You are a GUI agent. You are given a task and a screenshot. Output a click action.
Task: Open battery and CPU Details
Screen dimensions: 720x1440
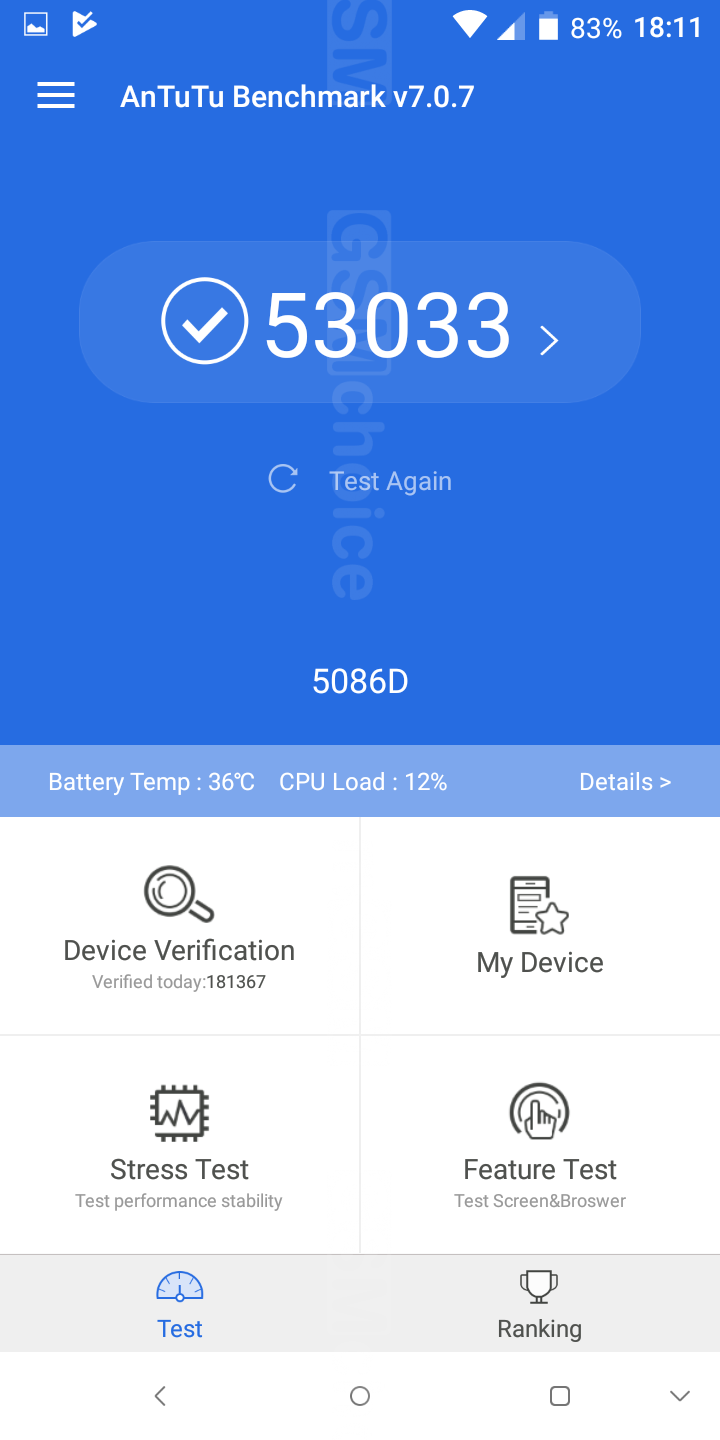click(x=624, y=782)
